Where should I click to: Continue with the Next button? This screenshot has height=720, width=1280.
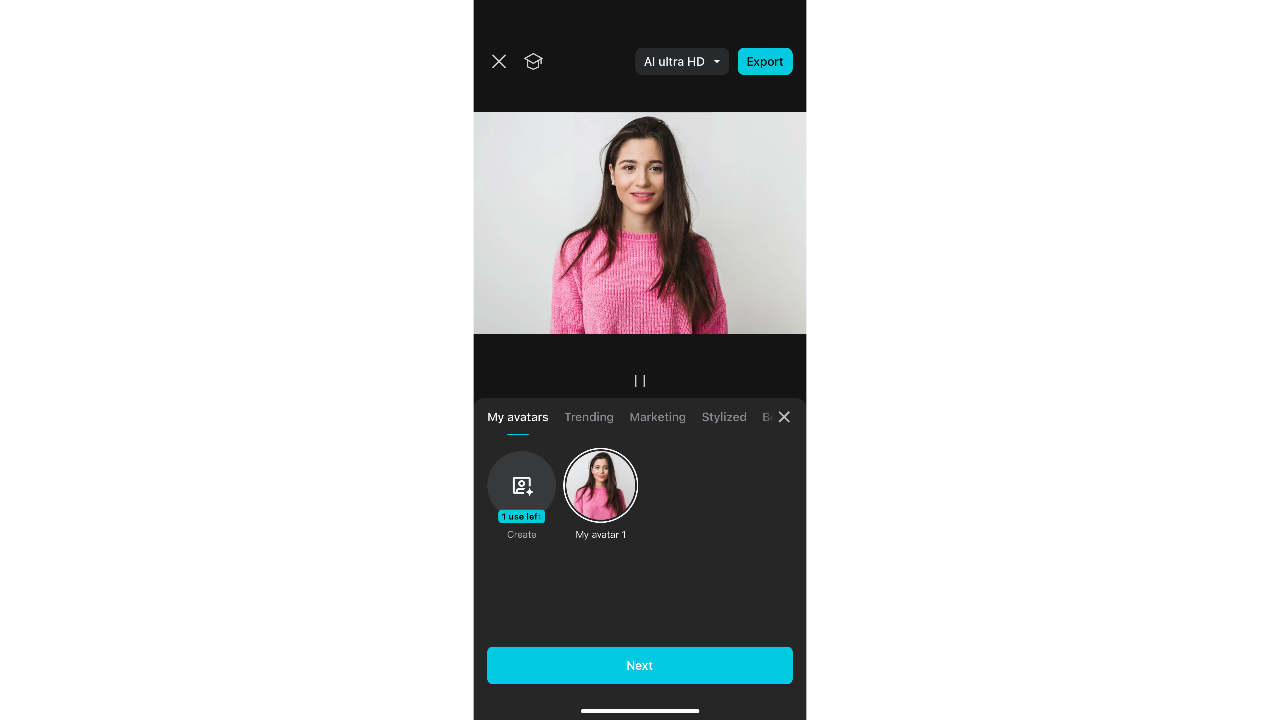tap(640, 666)
